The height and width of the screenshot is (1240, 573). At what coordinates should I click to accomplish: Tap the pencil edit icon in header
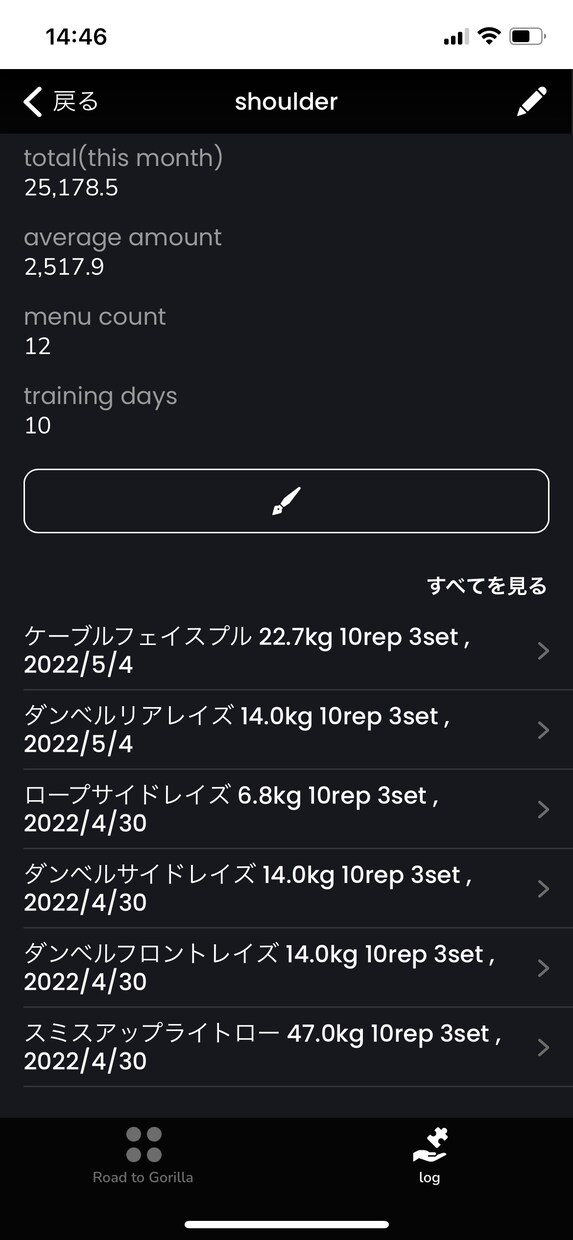[532, 101]
